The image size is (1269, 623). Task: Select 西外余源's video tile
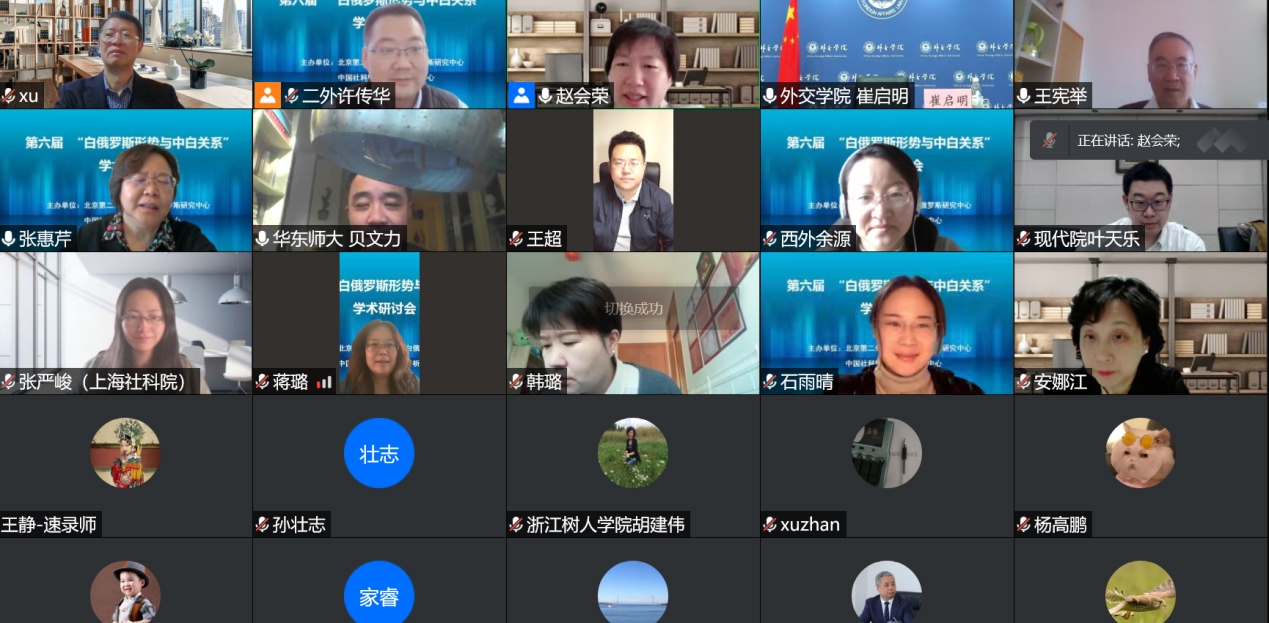(887, 180)
